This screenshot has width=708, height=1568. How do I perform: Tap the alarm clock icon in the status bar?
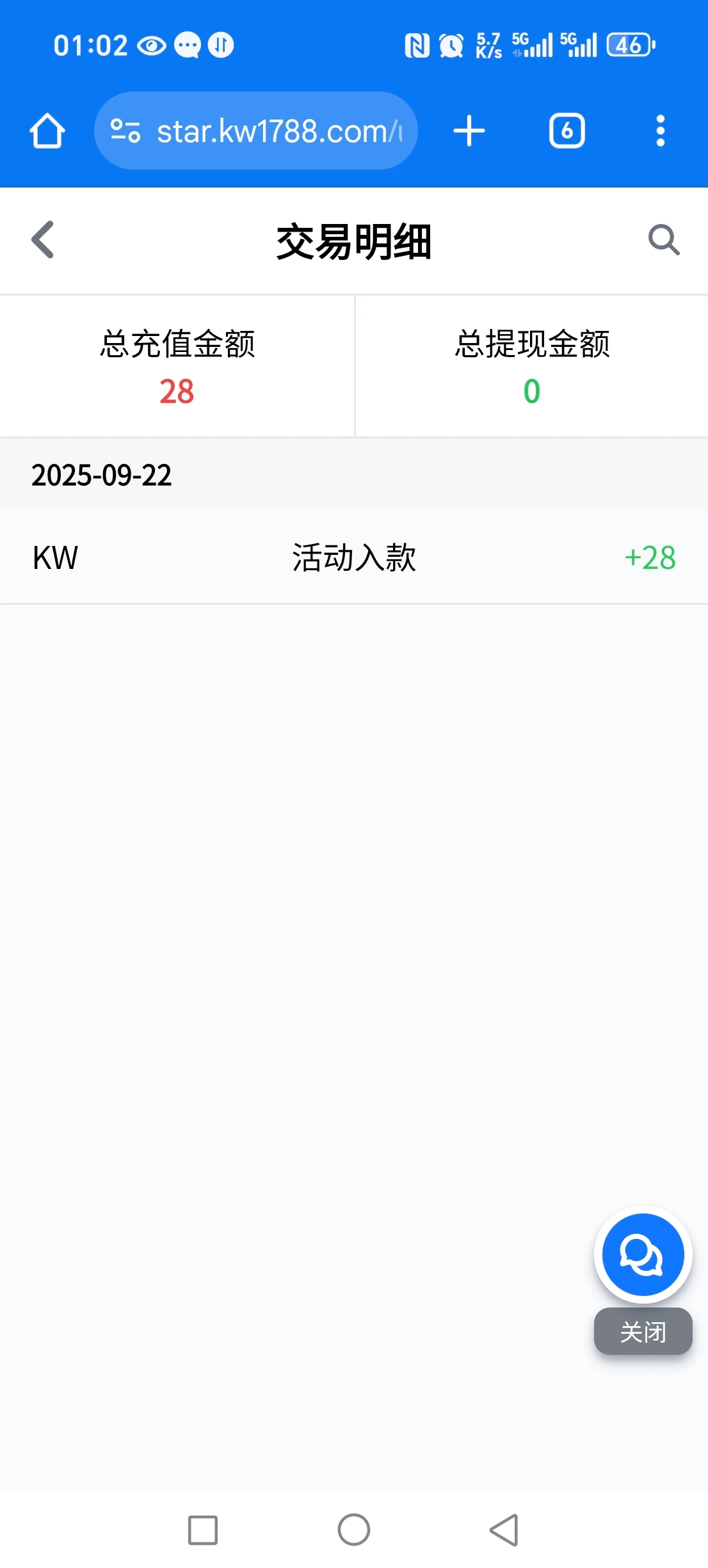[x=450, y=45]
